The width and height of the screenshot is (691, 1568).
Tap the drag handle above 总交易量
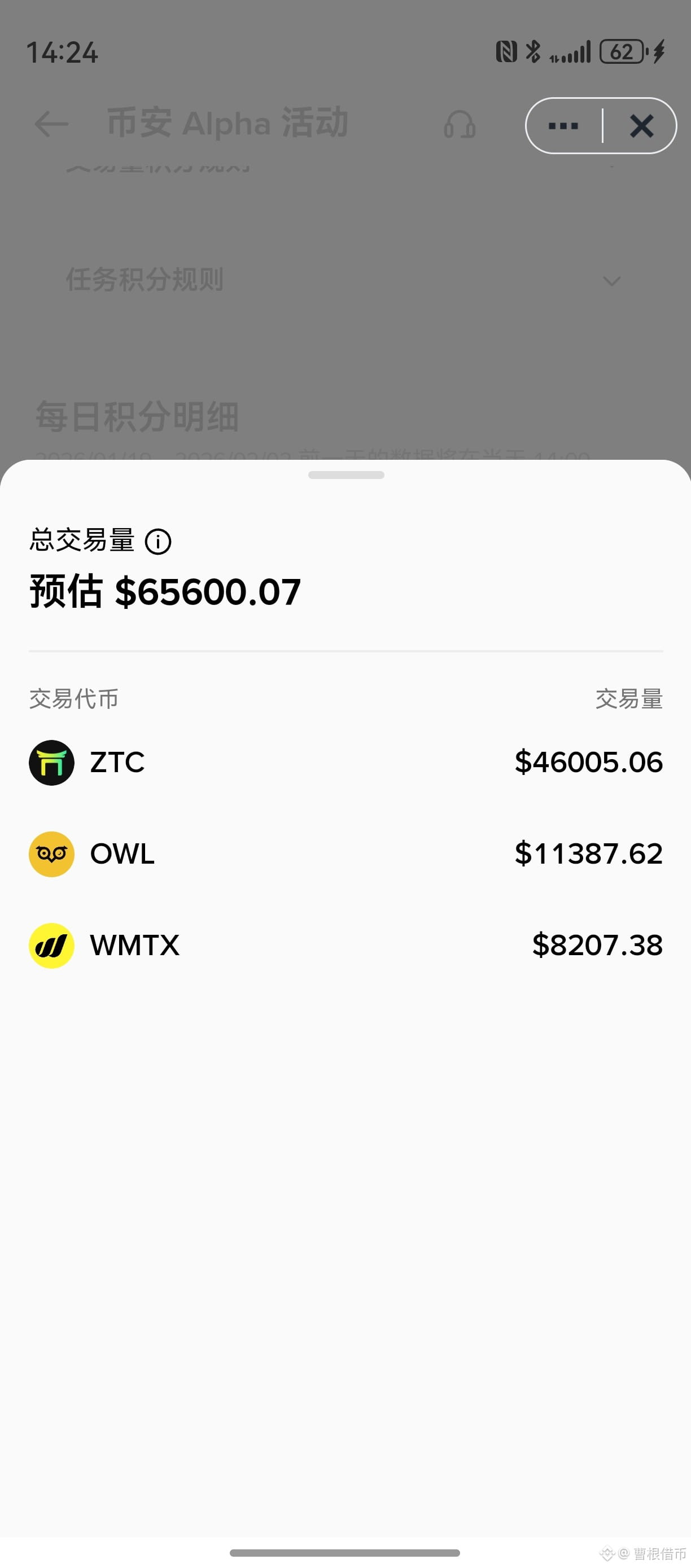click(x=345, y=476)
